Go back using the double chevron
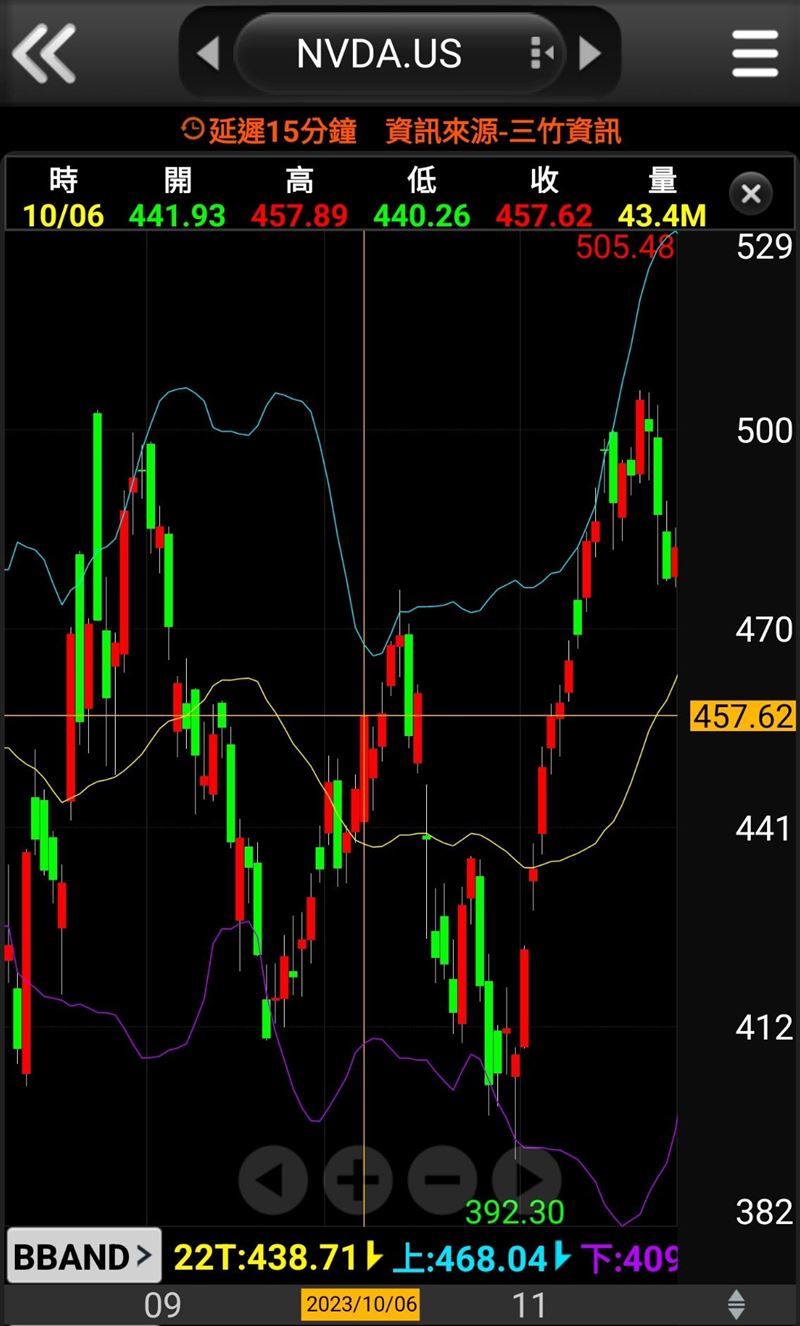 pos(44,52)
